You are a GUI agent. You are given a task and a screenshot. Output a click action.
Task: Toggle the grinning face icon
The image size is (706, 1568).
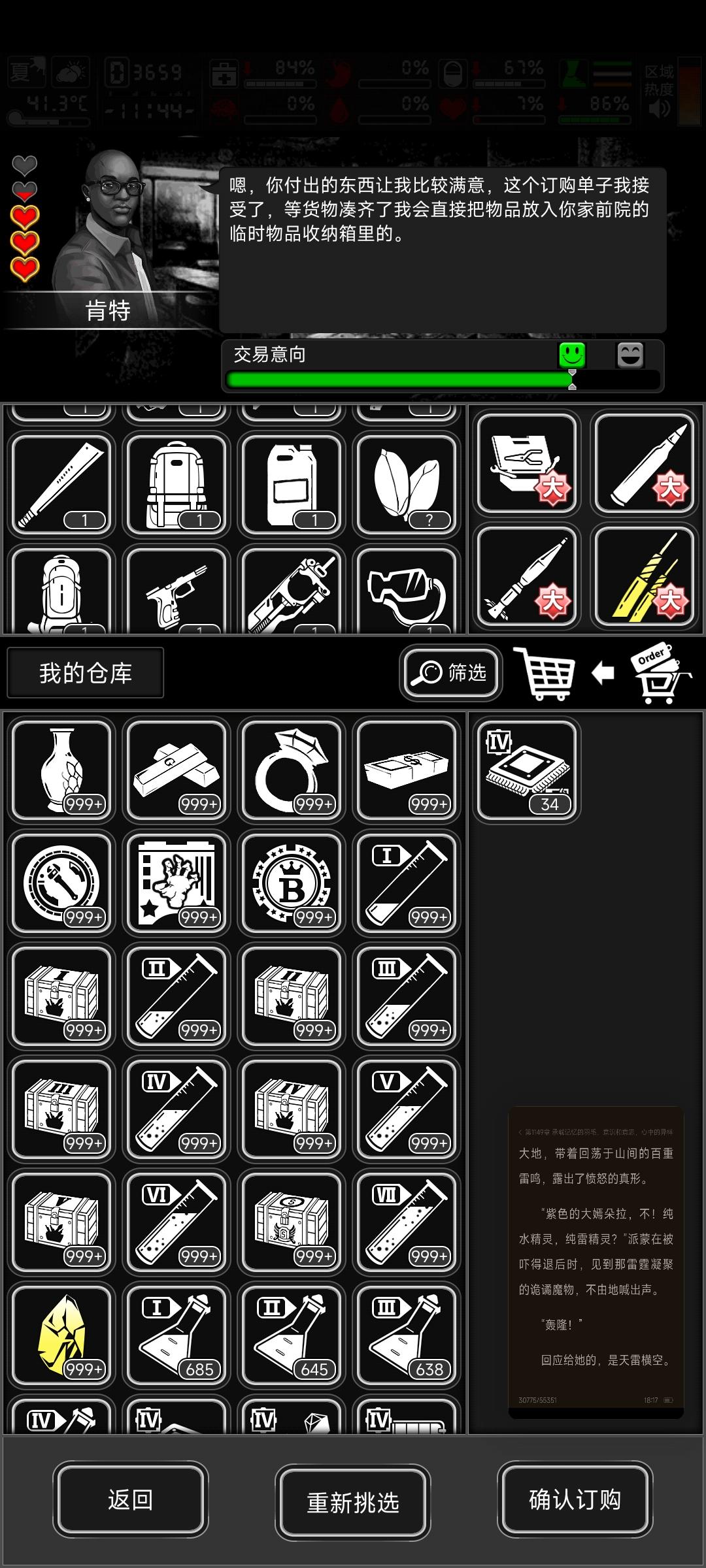pos(629,356)
